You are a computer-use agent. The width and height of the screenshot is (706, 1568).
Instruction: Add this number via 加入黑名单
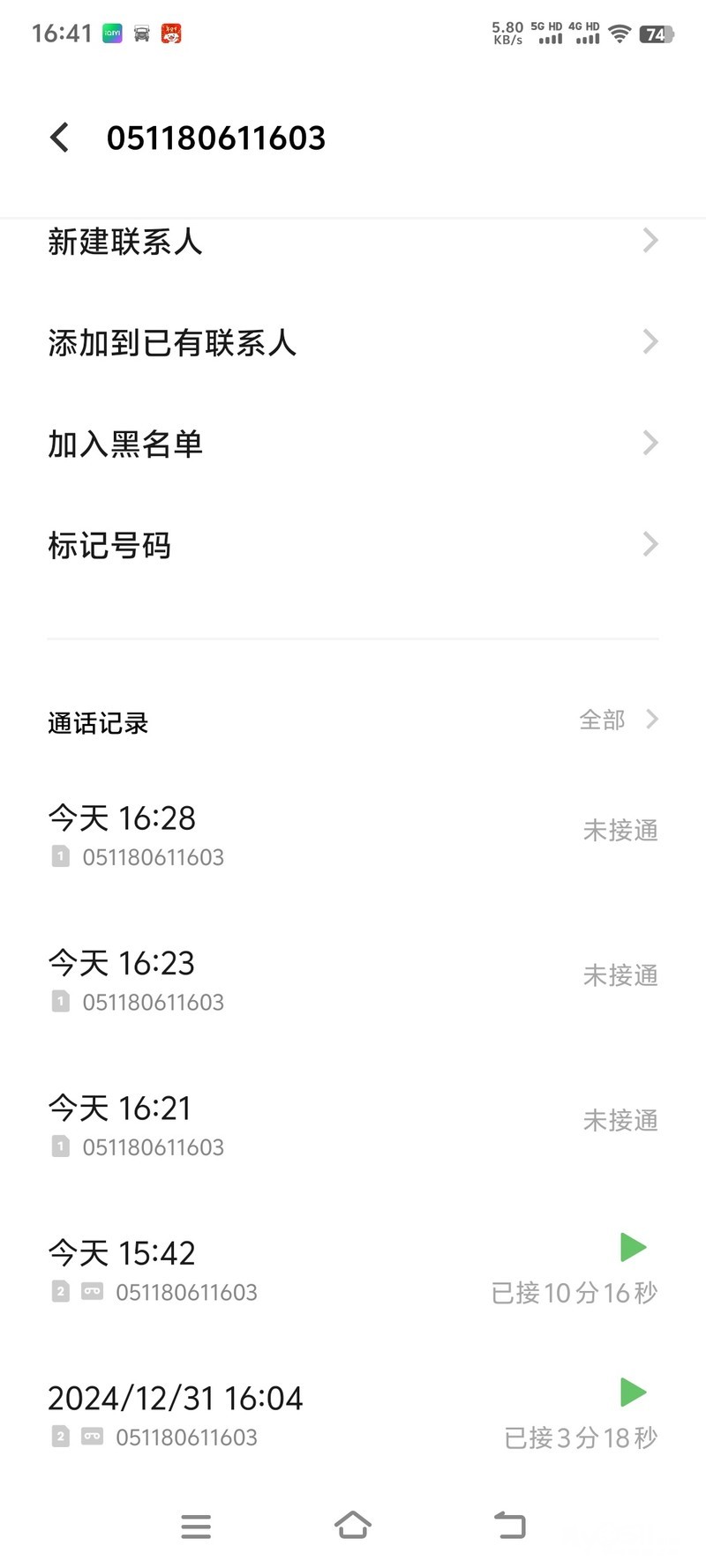point(353,444)
